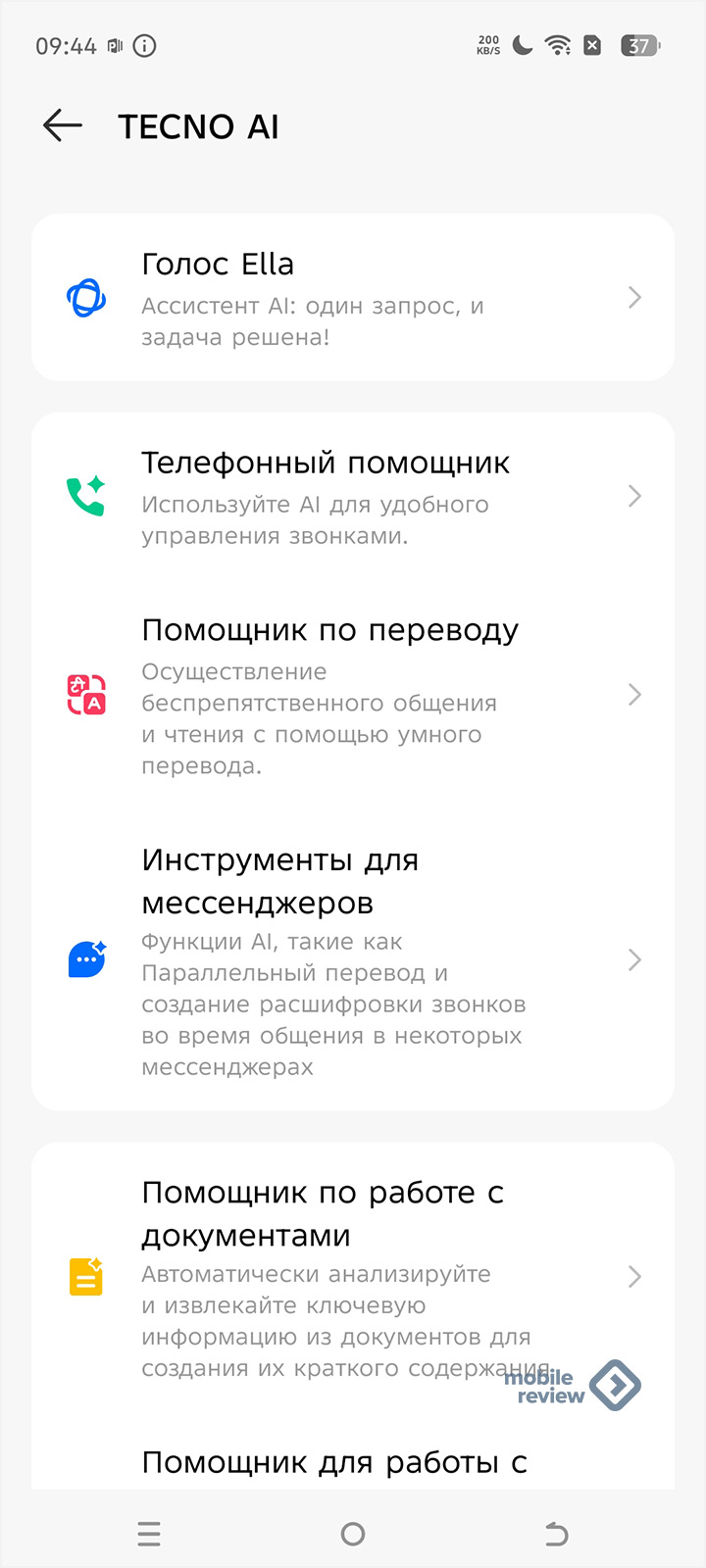This screenshot has width=706, height=1568.
Task: Tap the system home button
Action: [353, 1534]
